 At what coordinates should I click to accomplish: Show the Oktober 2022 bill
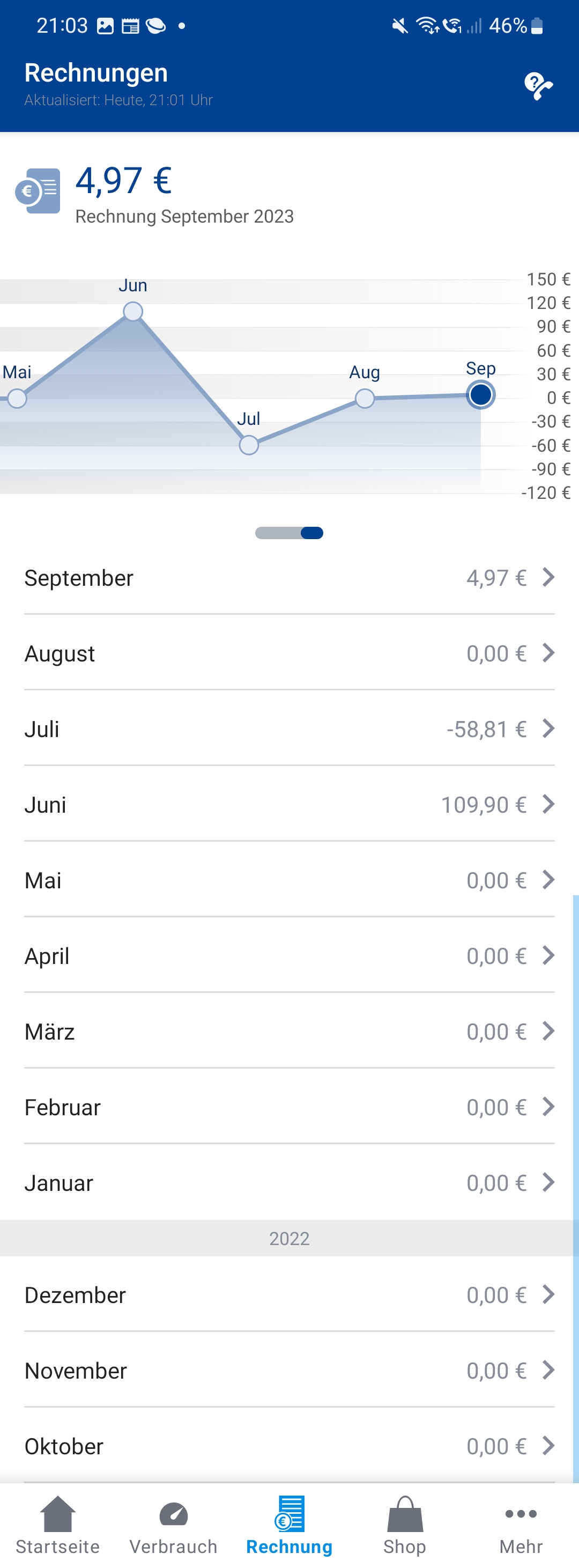(289, 1446)
